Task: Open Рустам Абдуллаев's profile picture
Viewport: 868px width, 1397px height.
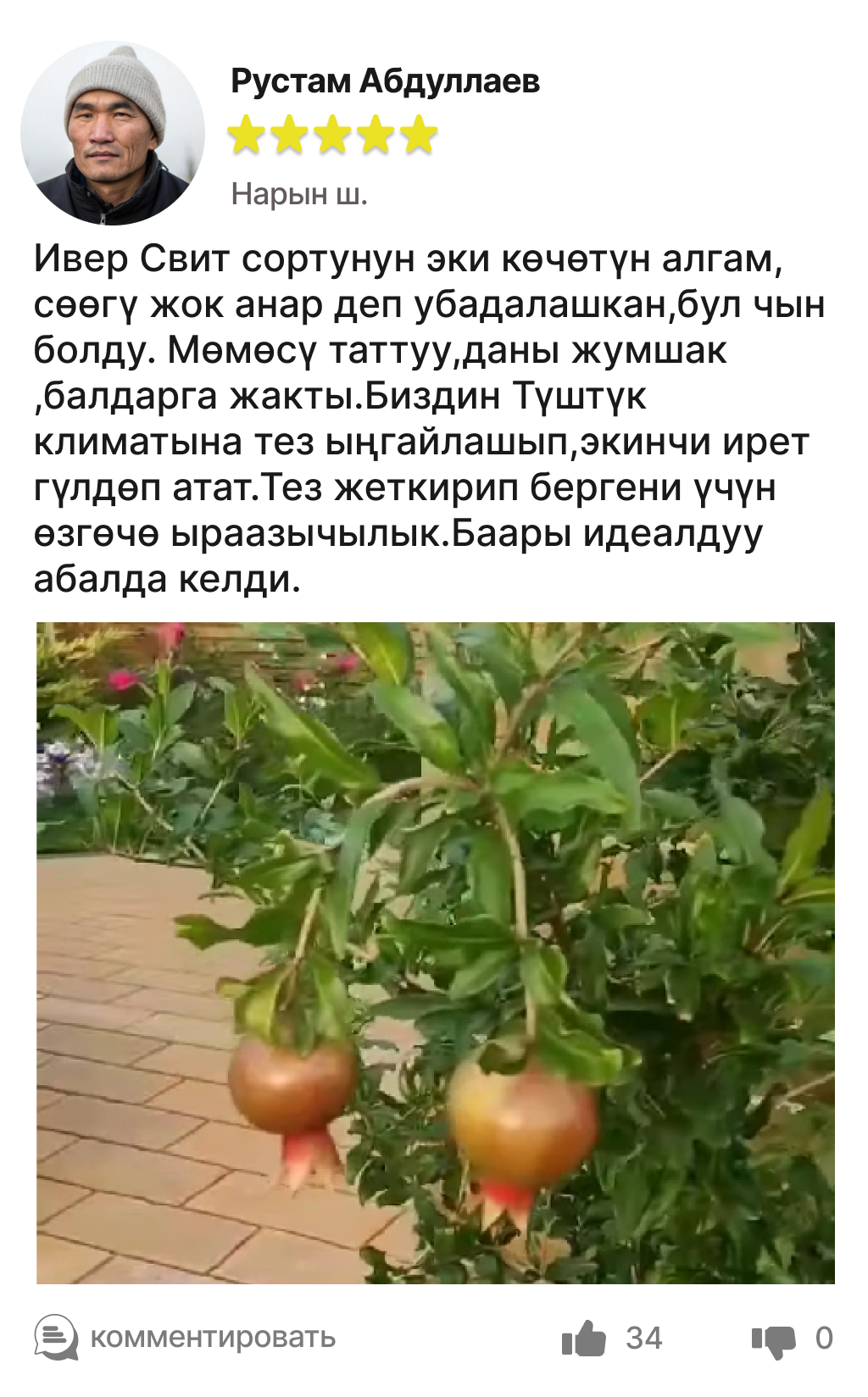Action: (113, 133)
